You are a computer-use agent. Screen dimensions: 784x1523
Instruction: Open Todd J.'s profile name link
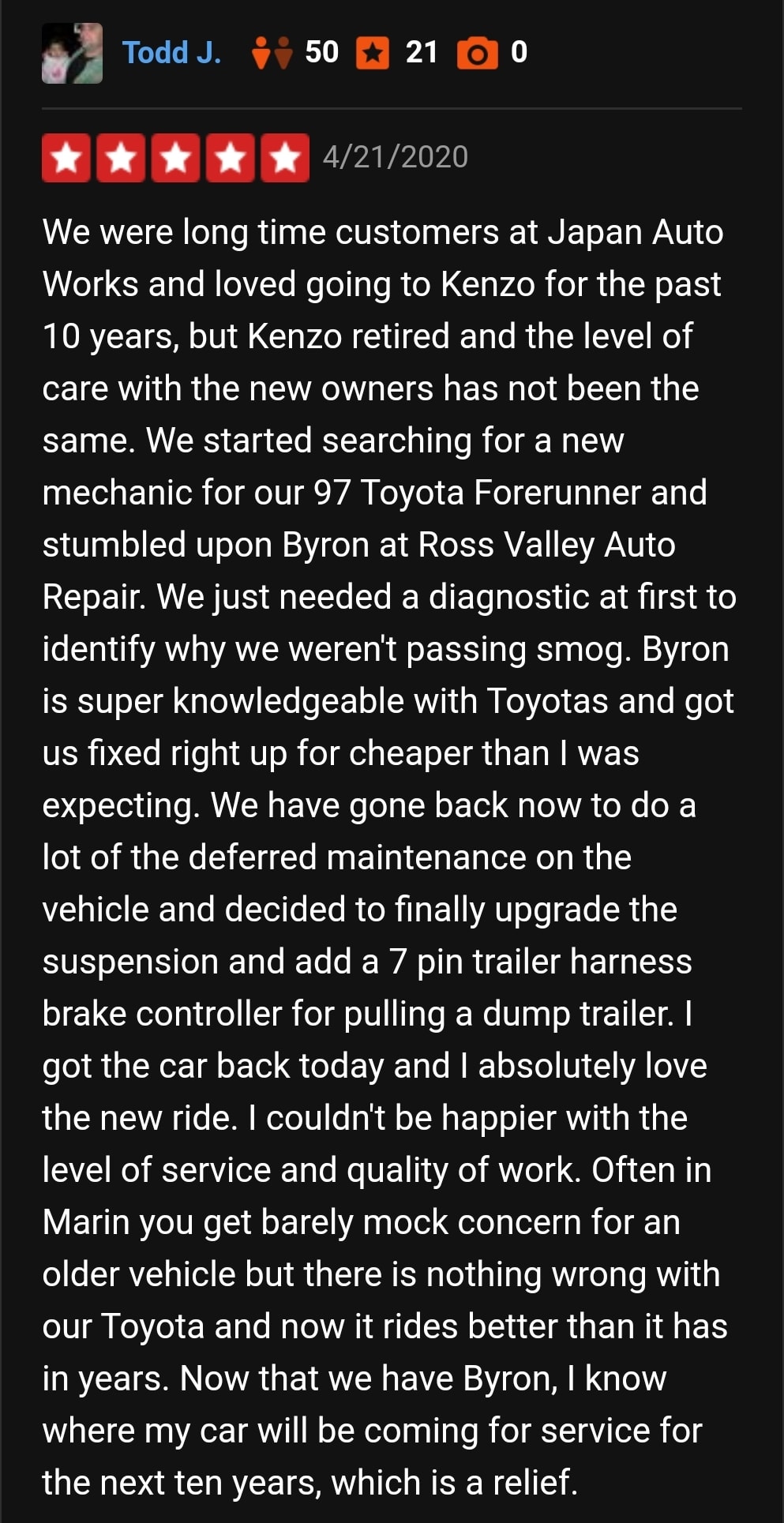[171, 53]
